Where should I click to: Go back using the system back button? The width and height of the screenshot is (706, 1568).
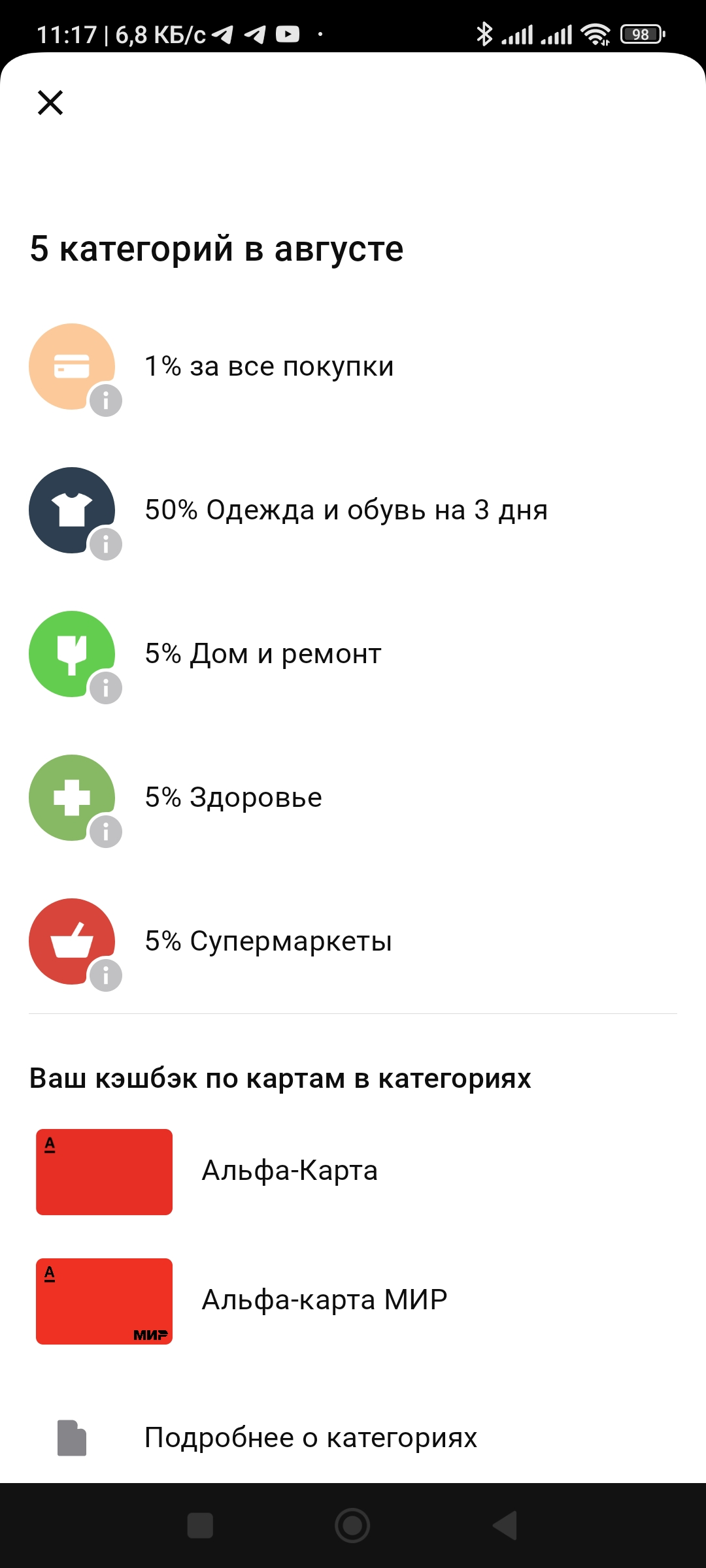[505, 1526]
